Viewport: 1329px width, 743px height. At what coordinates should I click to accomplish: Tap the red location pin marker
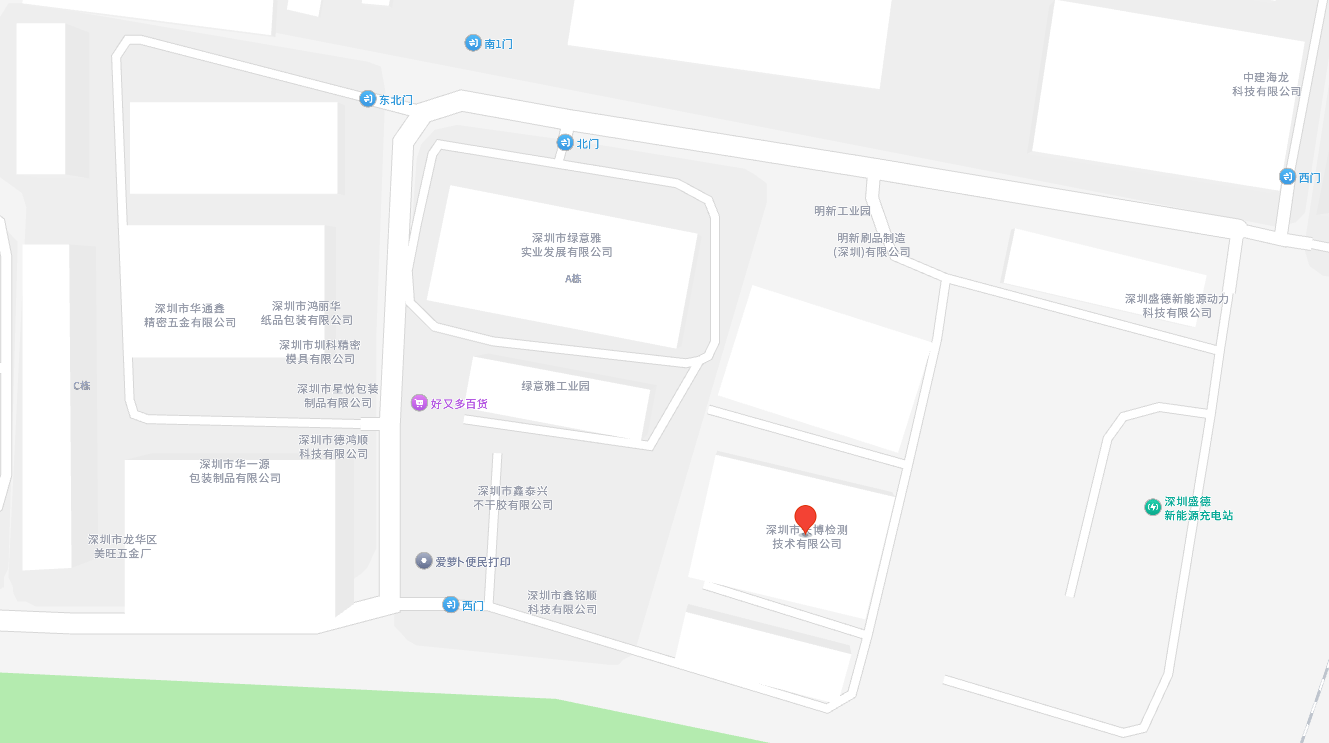[805, 519]
